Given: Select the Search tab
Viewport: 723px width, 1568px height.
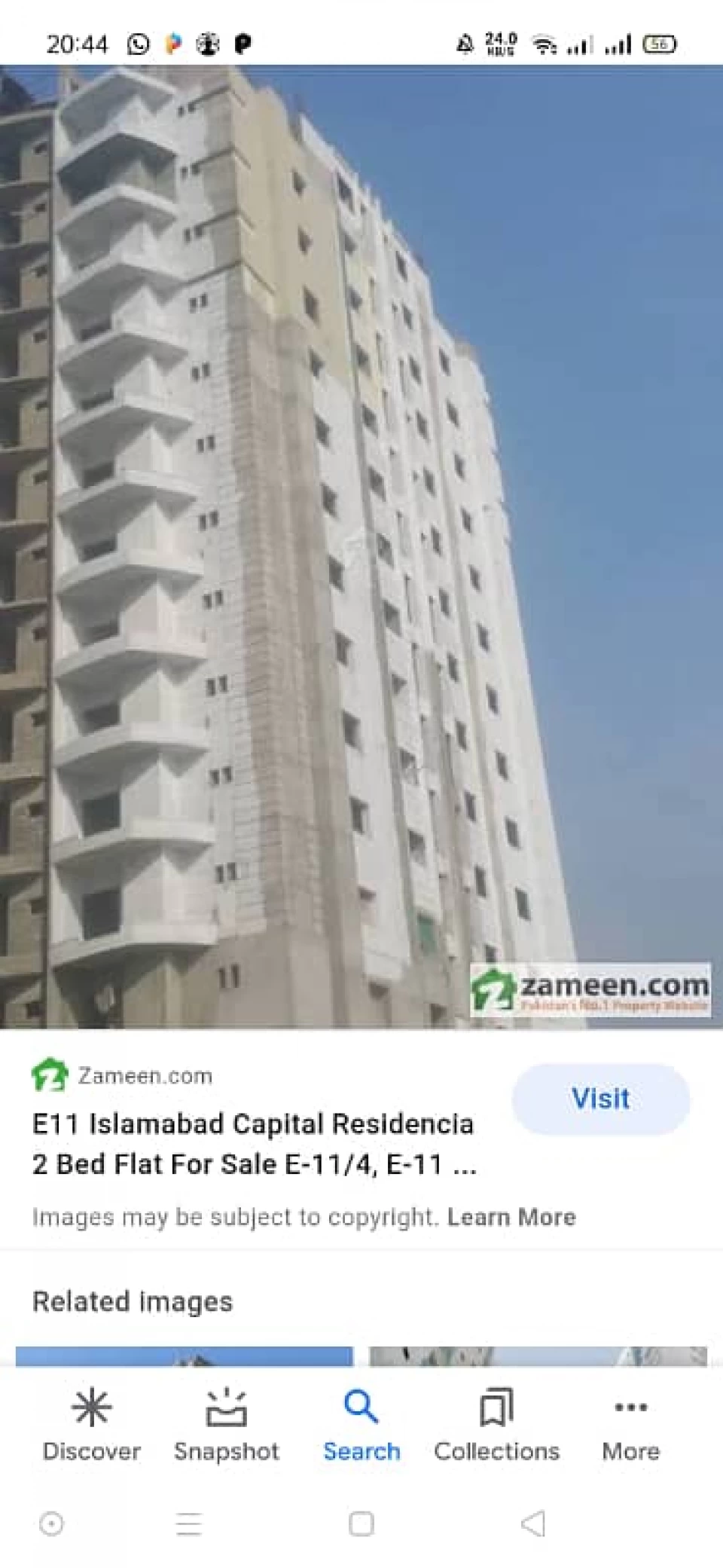Looking at the screenshot, I should (361, 1425).
